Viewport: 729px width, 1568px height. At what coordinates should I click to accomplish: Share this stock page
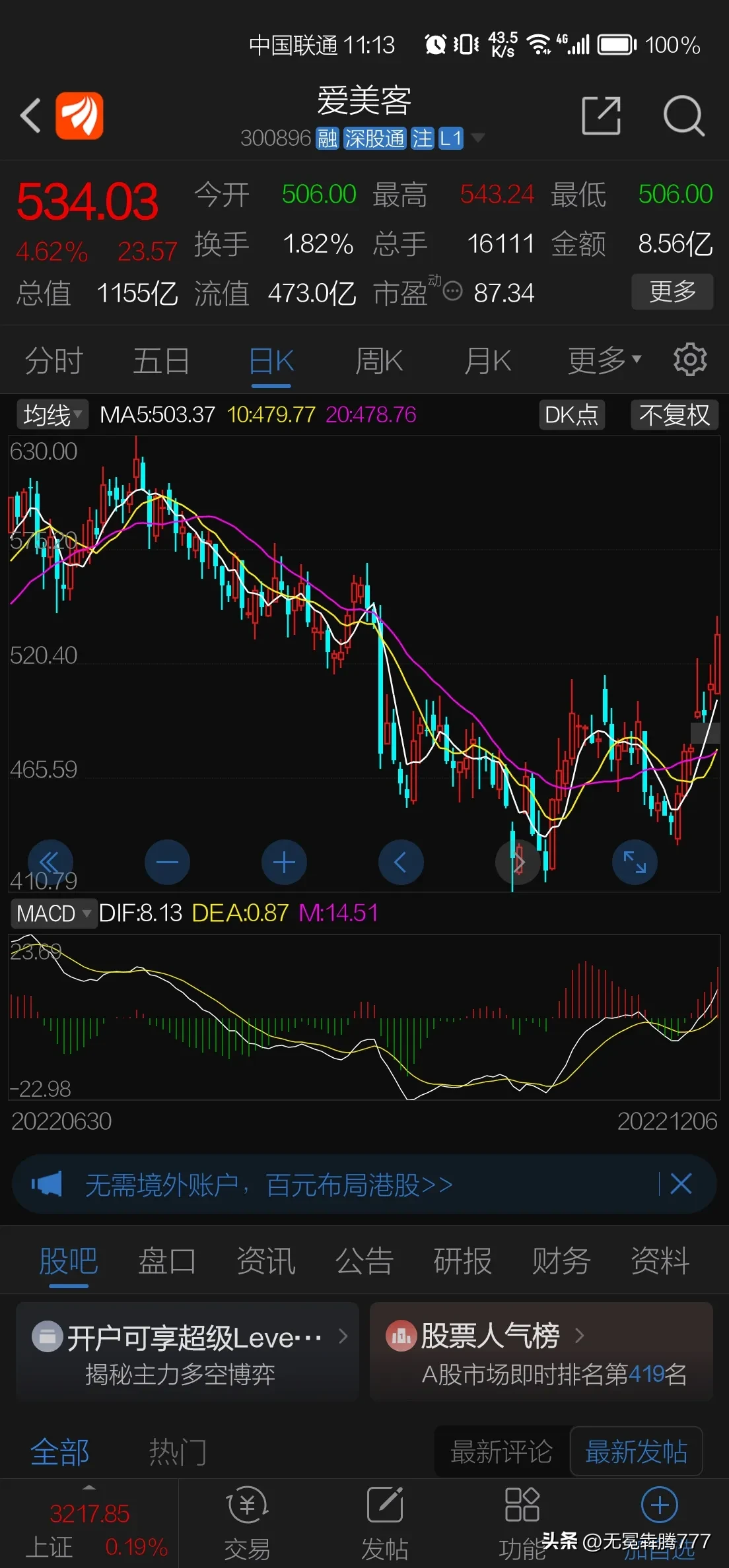[601, 116]
